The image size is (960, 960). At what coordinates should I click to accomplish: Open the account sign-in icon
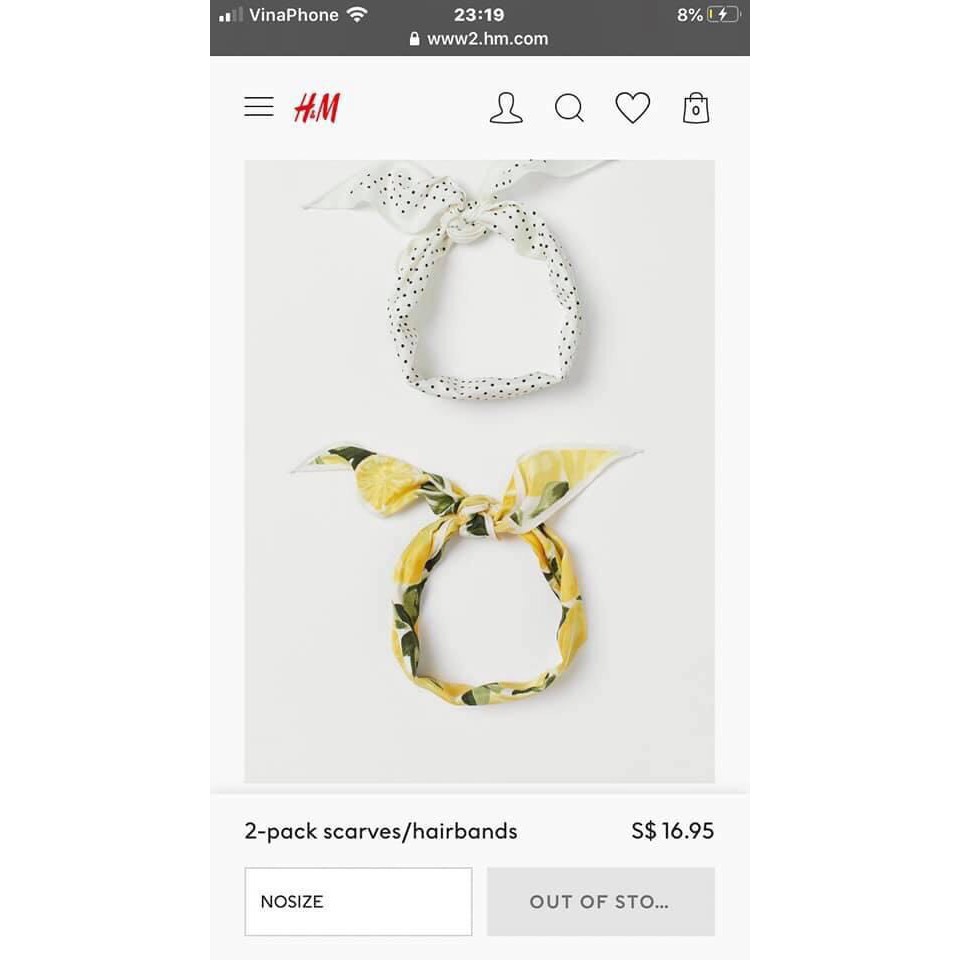(506, 108)
